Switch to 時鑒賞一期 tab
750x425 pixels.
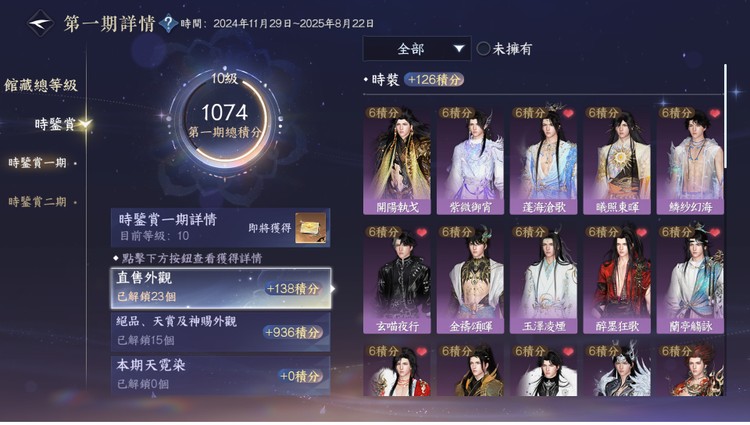pyautogui.click(x=37, y=162)
